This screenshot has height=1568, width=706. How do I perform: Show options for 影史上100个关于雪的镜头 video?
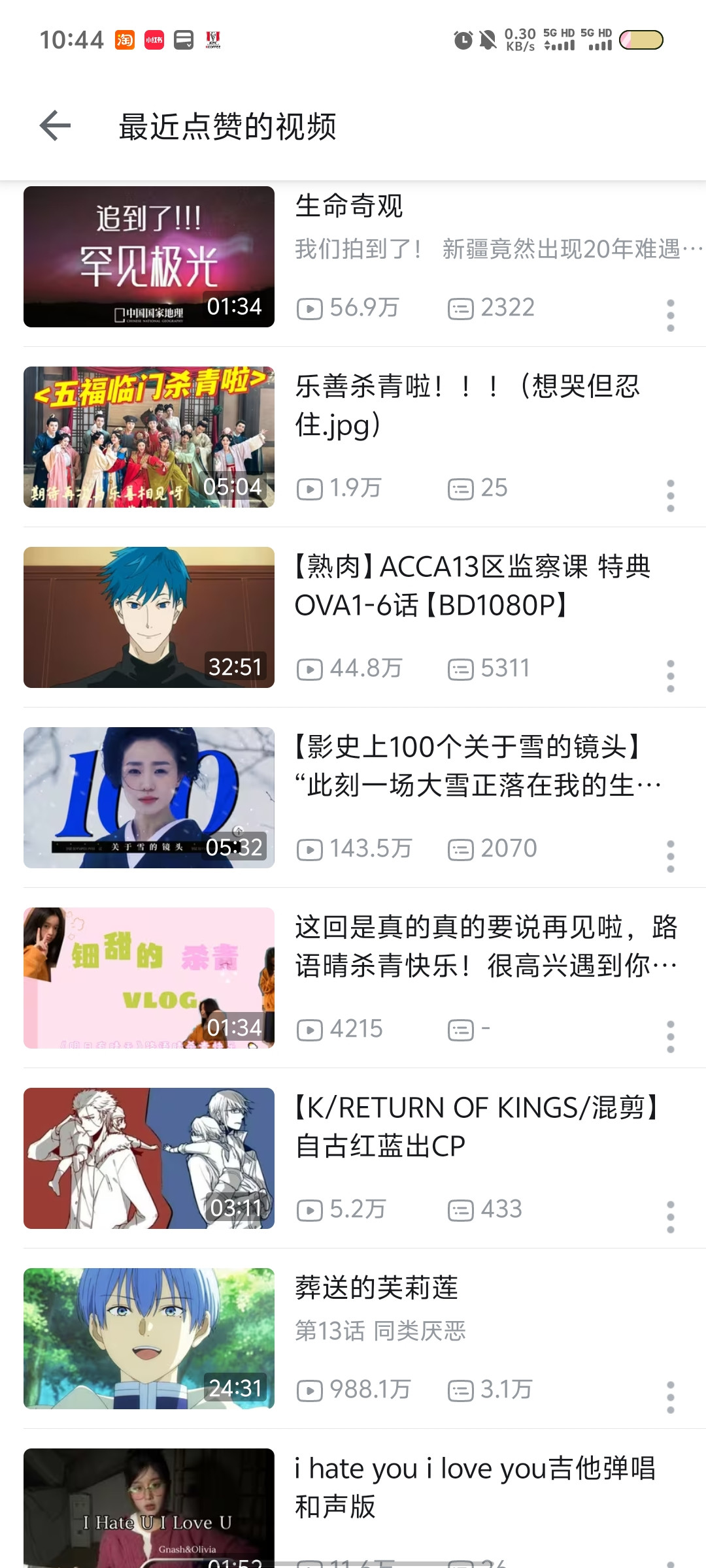[x=670, y=857]
